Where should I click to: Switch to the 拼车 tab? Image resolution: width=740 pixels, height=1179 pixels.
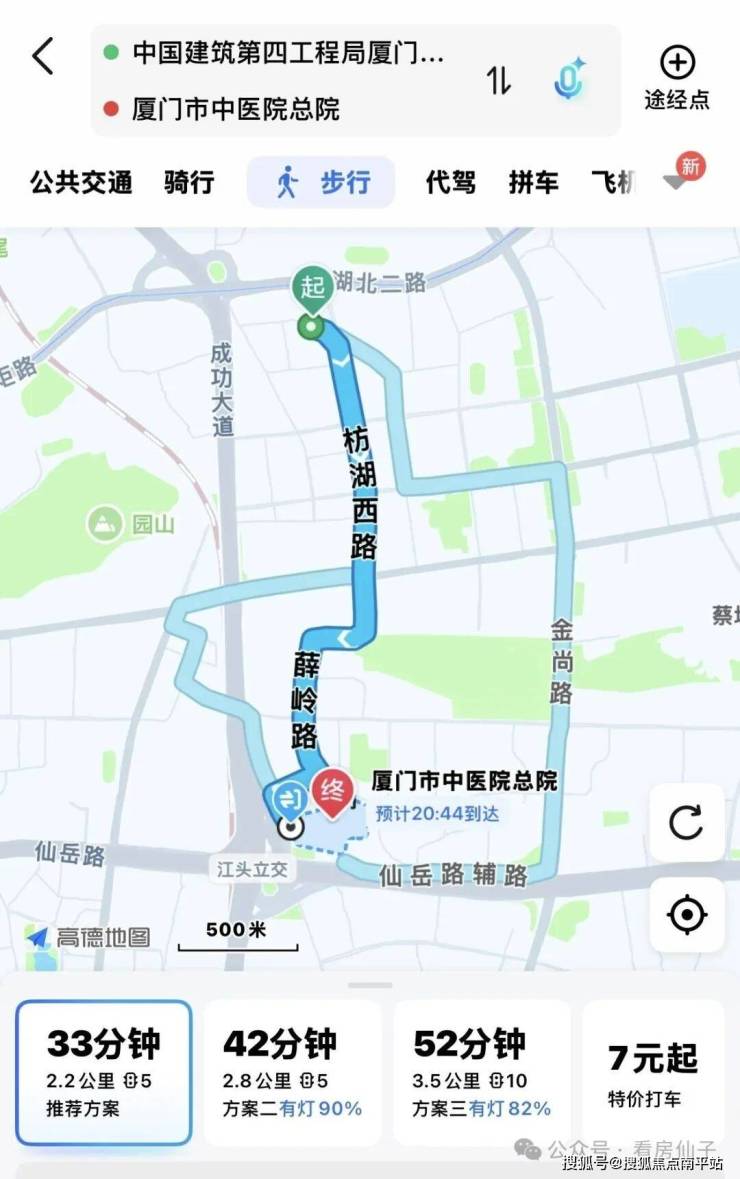click(533, 183)
